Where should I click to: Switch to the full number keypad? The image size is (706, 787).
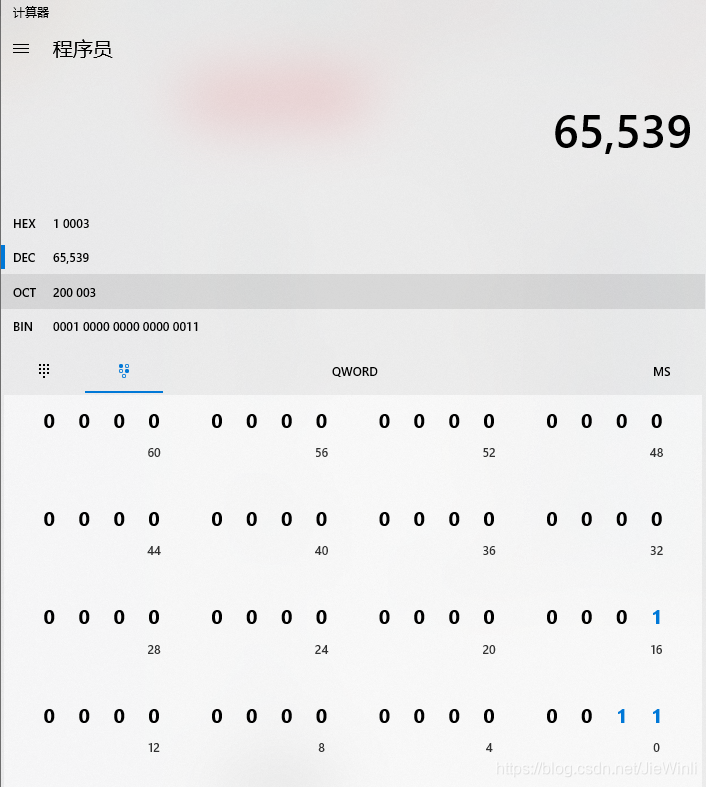[x=44, y=371]
